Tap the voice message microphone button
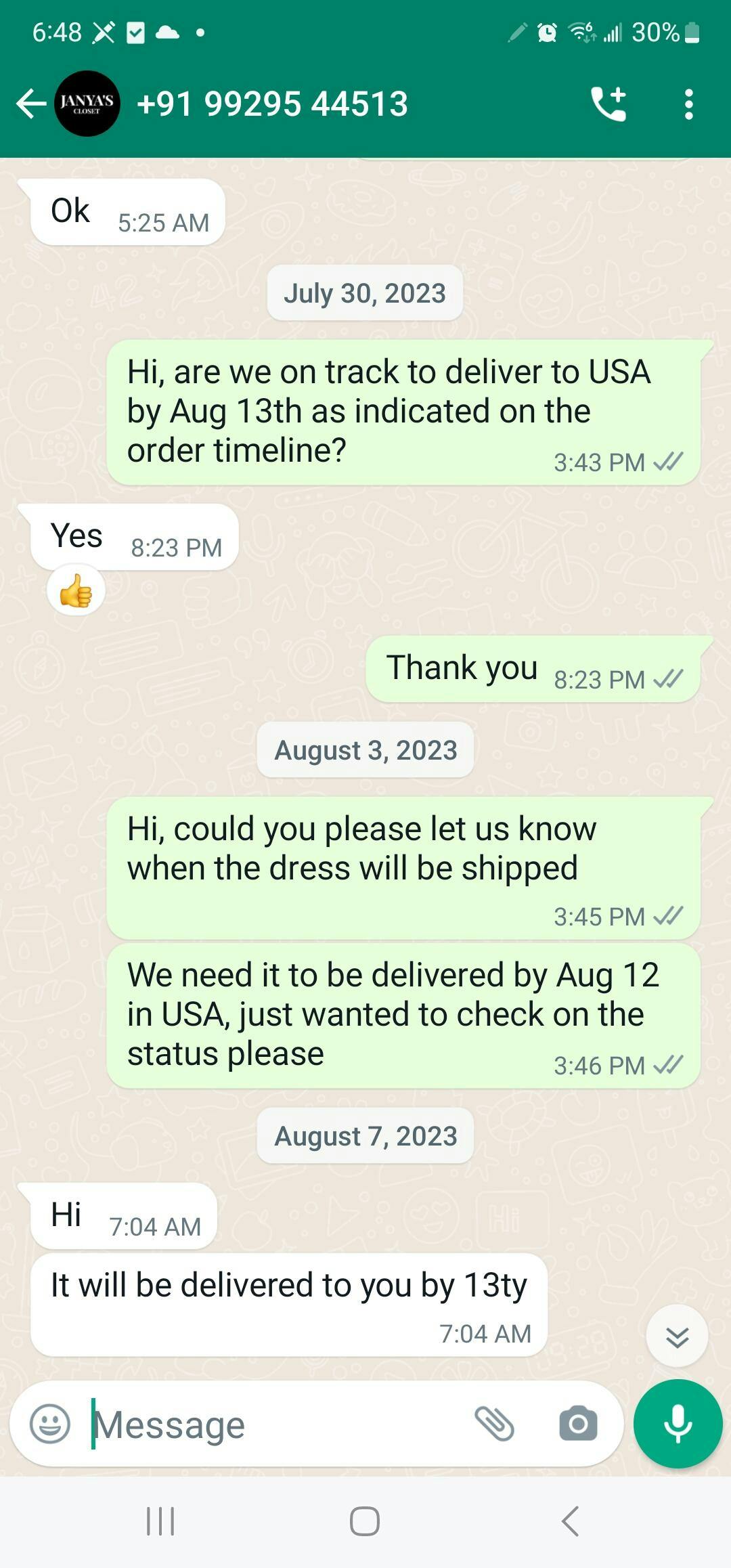 [678, 1423]
